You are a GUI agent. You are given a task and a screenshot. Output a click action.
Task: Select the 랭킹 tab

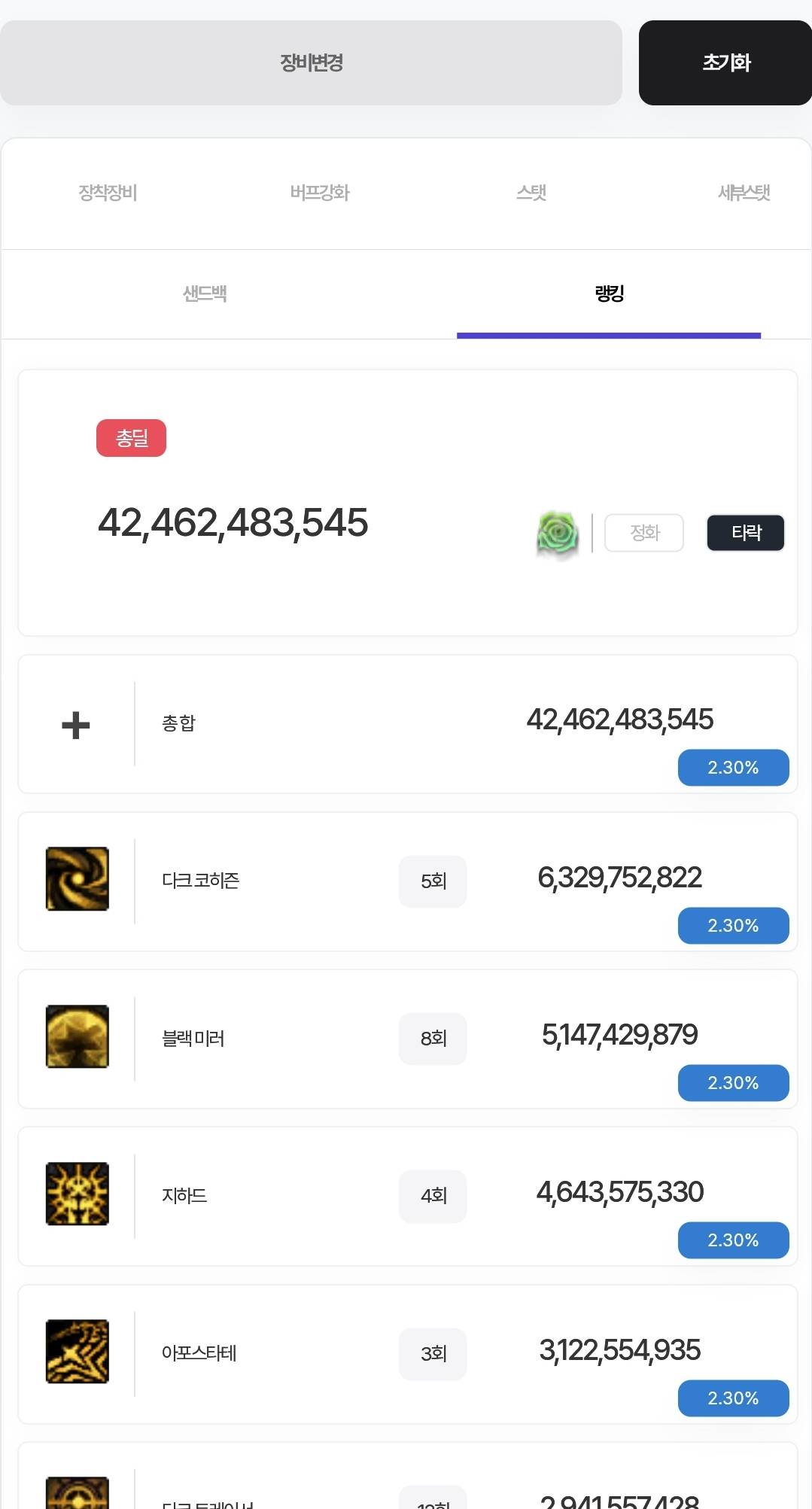tap(609, 294)
